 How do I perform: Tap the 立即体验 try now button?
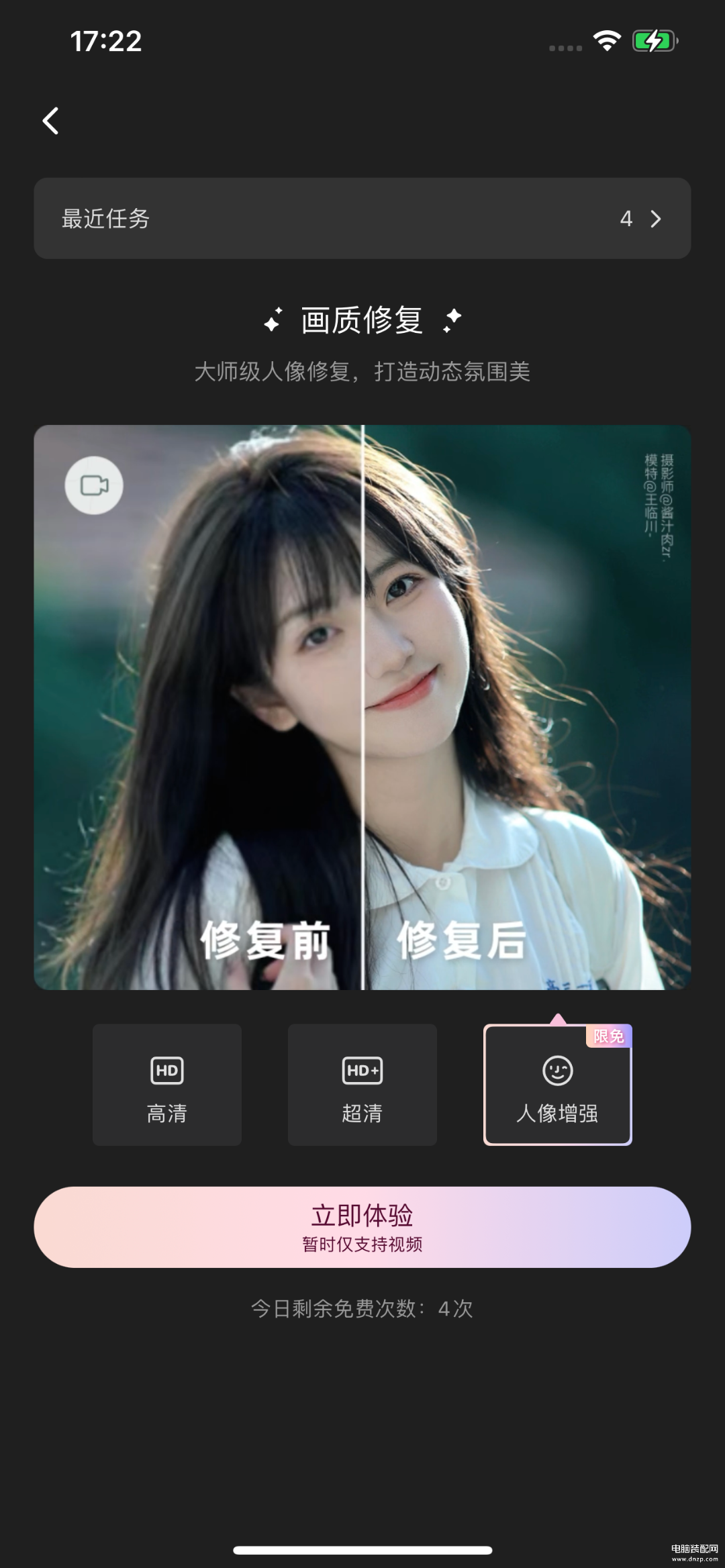point(362,1227)
